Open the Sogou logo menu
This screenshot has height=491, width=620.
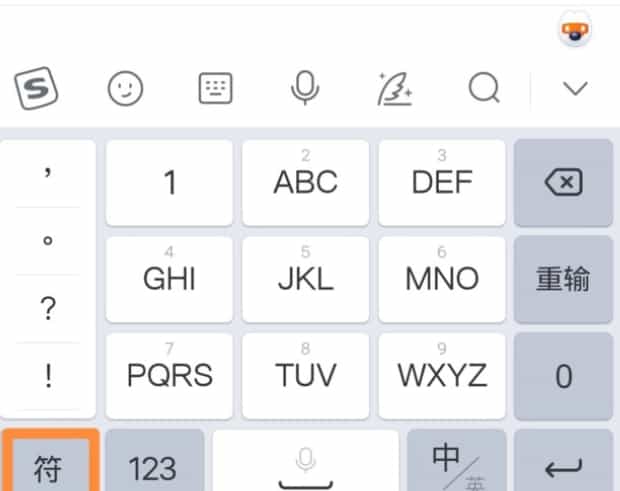(x=37, y=90)
